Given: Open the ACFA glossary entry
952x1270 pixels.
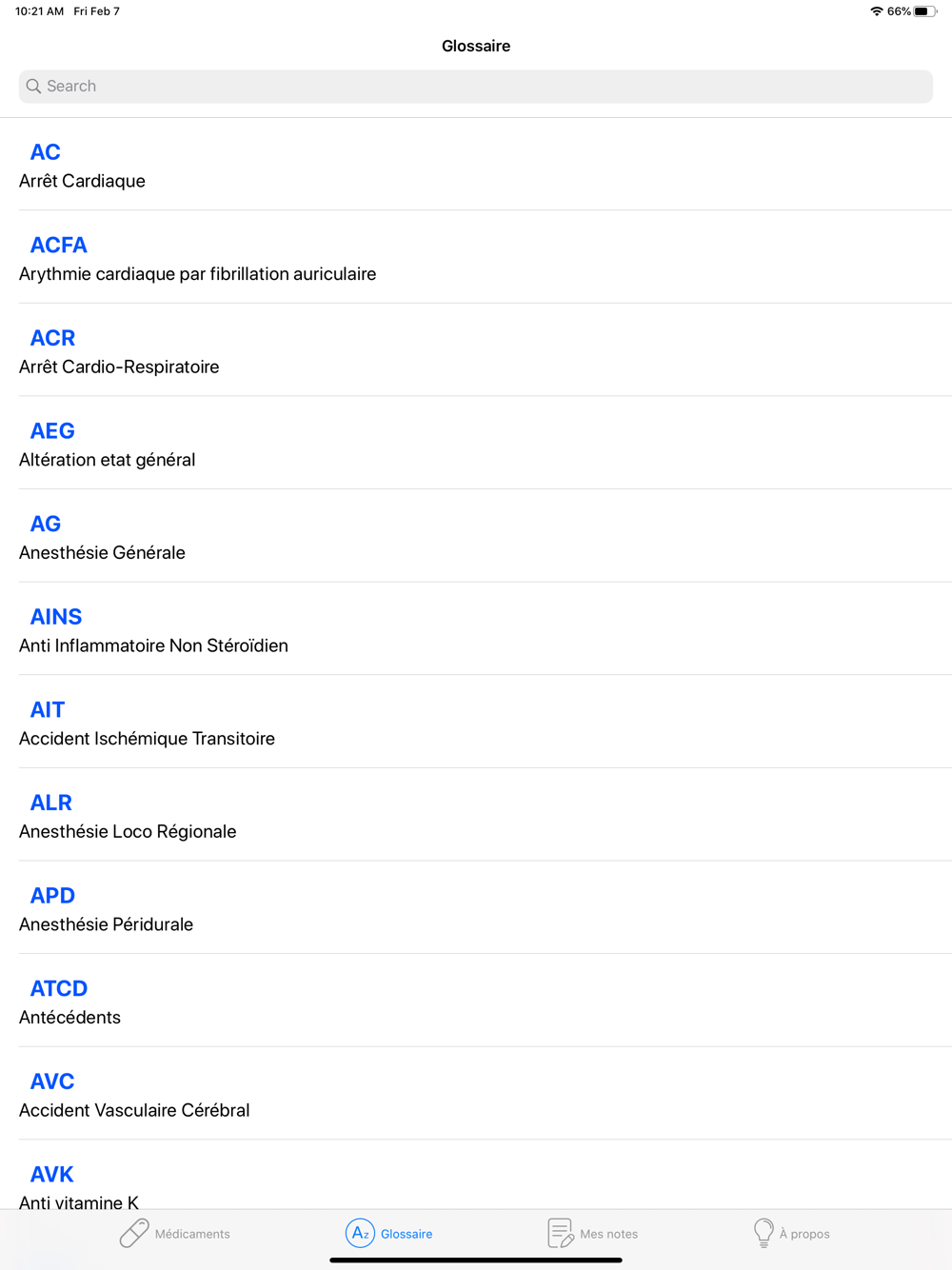Looking at the screenshot, I should pyautogui.click(x=476, y=257).
